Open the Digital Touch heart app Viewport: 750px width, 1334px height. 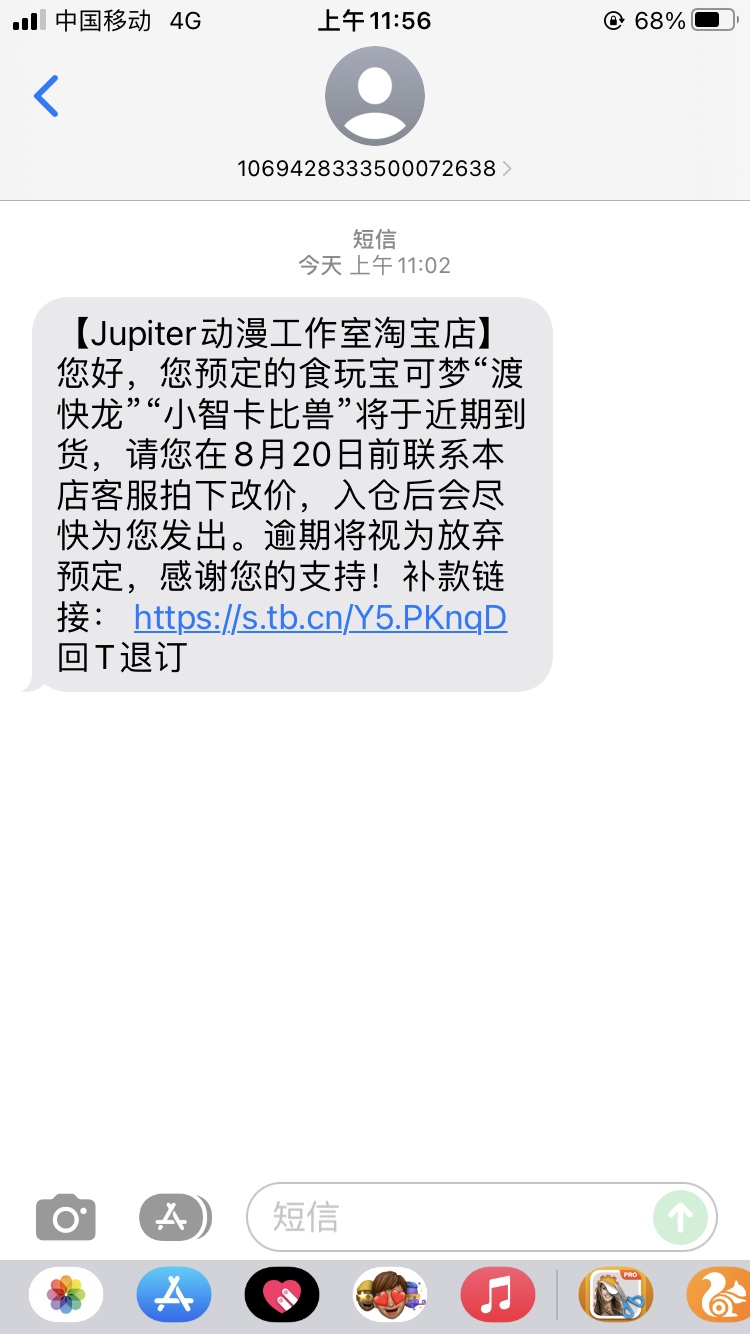tap(282, 1296)
